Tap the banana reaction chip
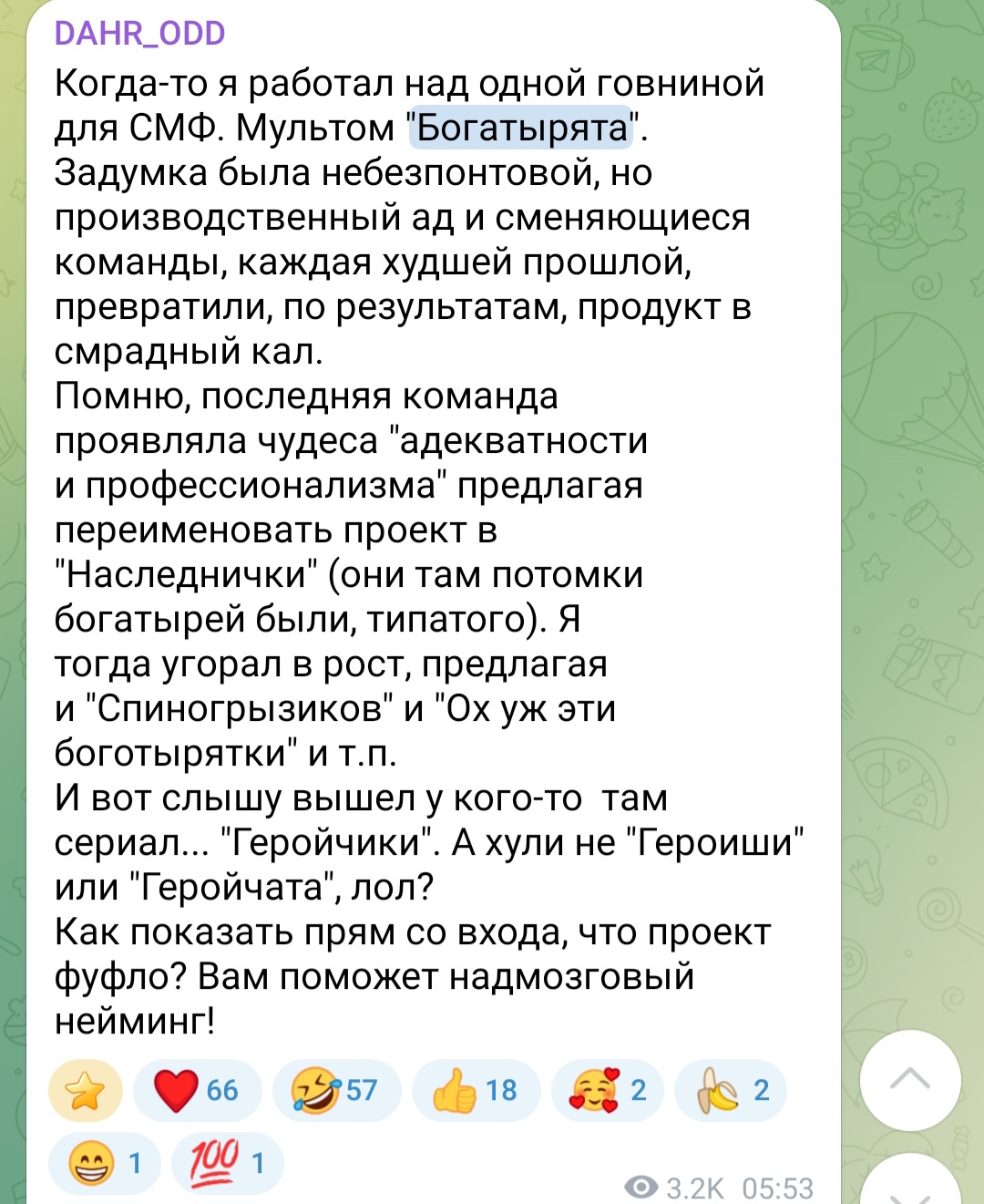The height and width of the screenshot is (1204, 984). pyautogui.click(x=732, y=1090)
